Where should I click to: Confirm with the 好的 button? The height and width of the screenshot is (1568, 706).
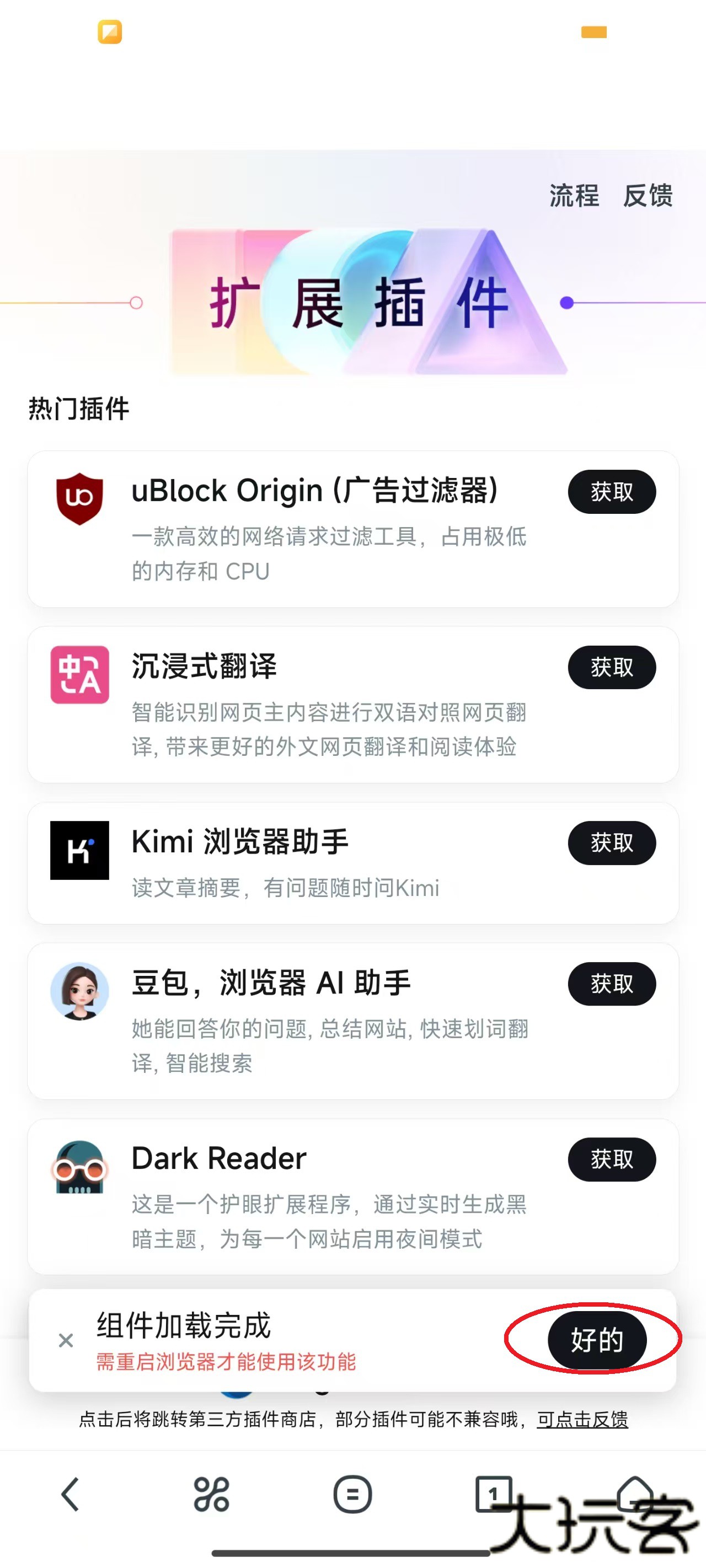(596, 1340)
